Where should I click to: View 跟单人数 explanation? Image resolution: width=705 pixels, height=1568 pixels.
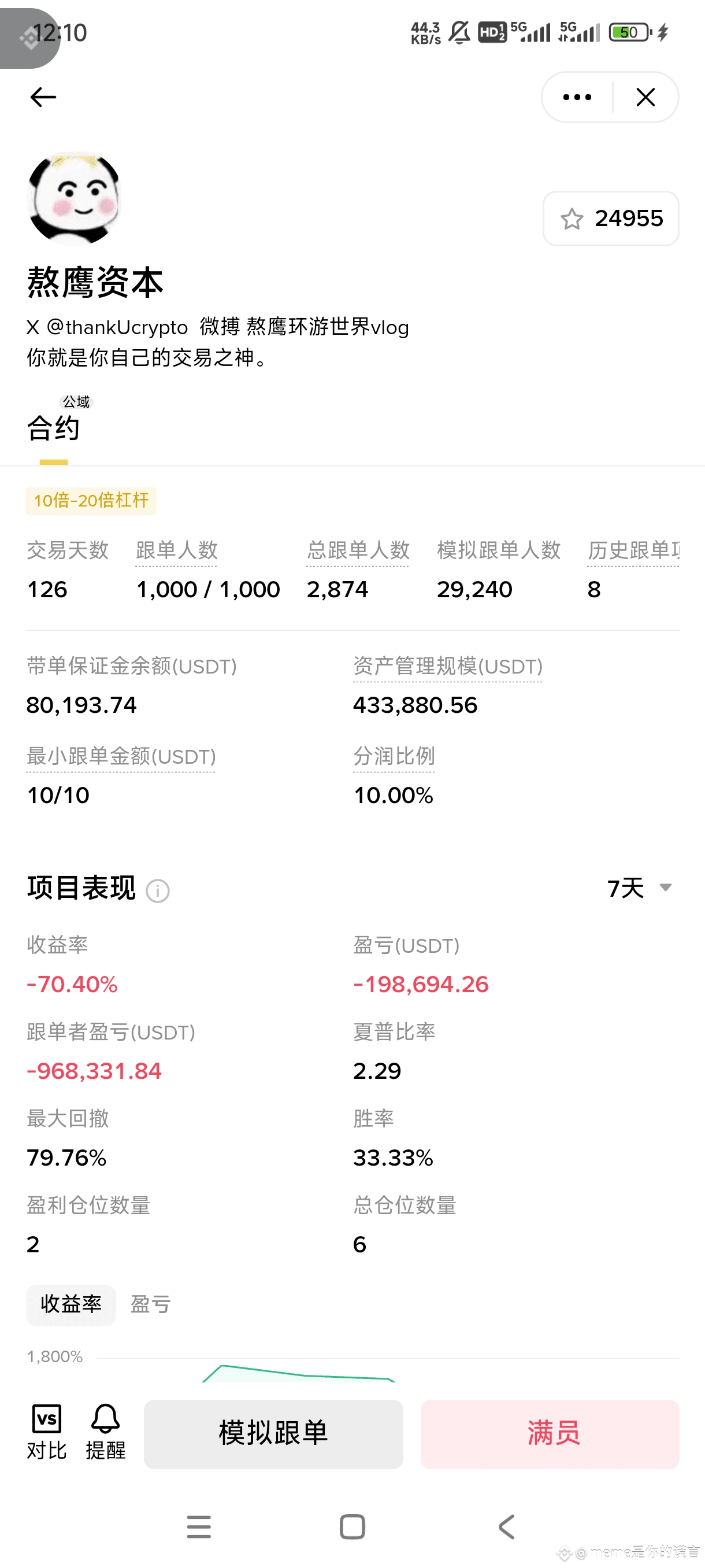[x=176, y=550]
